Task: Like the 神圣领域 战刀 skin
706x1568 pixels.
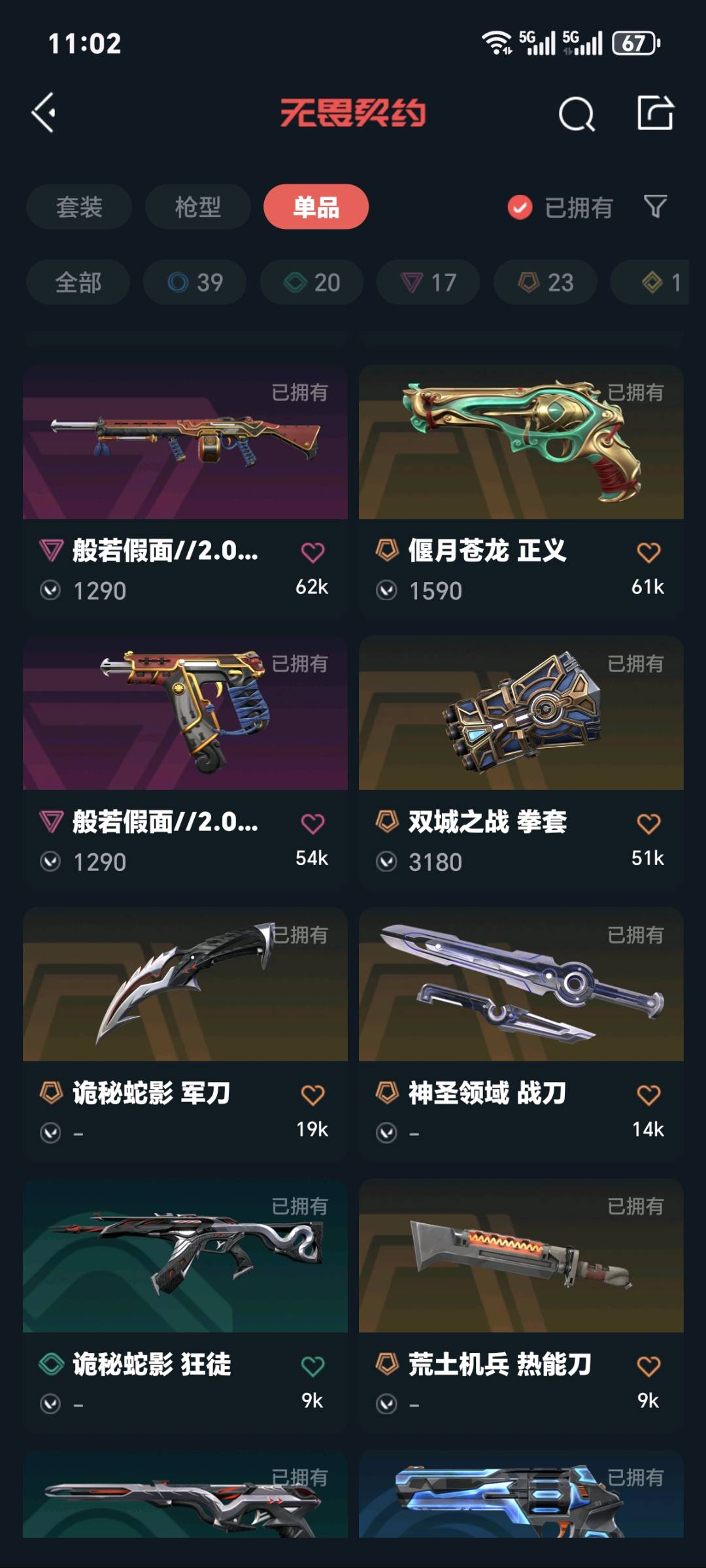Action: pyautogui.click(x=648, y=1095)
